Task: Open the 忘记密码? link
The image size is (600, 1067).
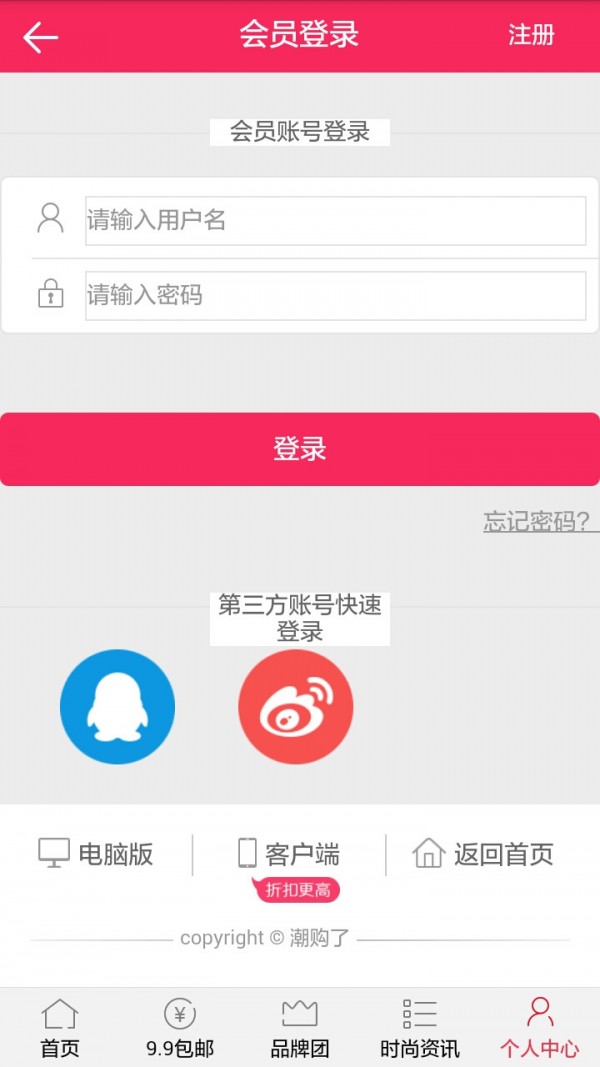Action: [x=538, y=521]
